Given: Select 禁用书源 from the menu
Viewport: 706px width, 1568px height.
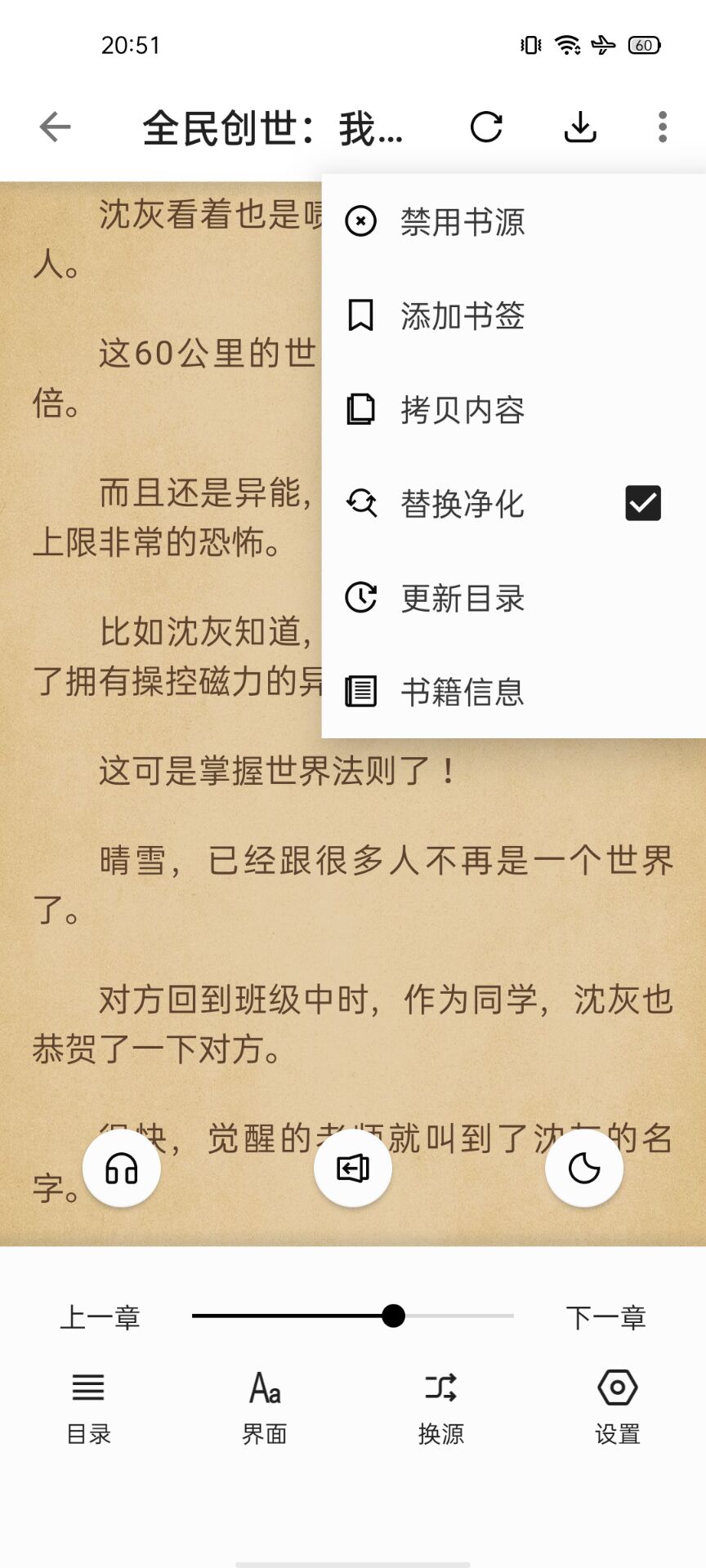Looking at the screenshot, I should point(462,222).
